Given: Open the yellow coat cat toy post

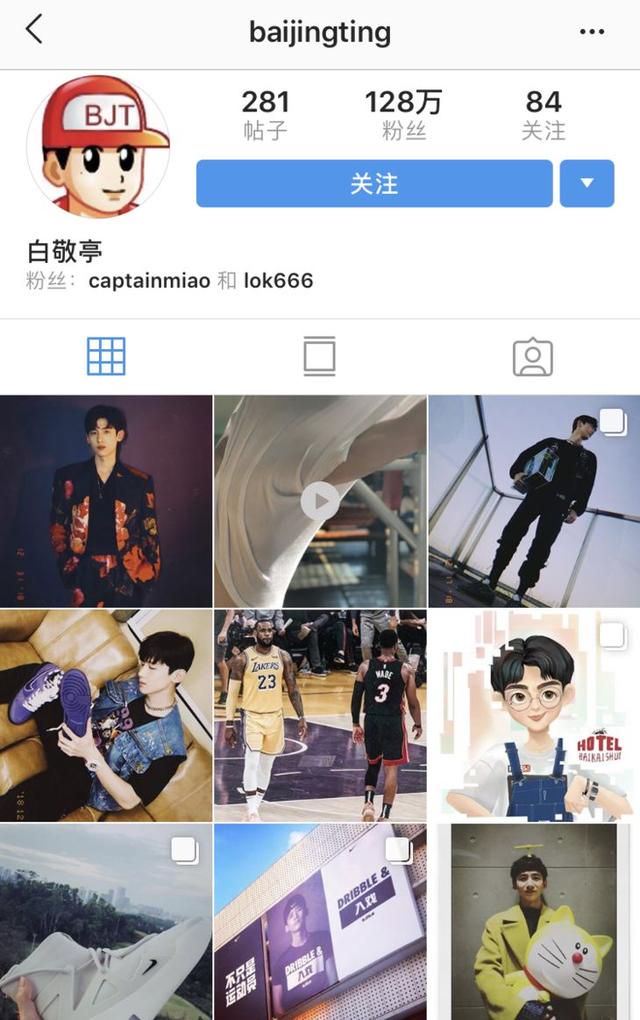Looking at the screenshot, I should click(534, 922).
